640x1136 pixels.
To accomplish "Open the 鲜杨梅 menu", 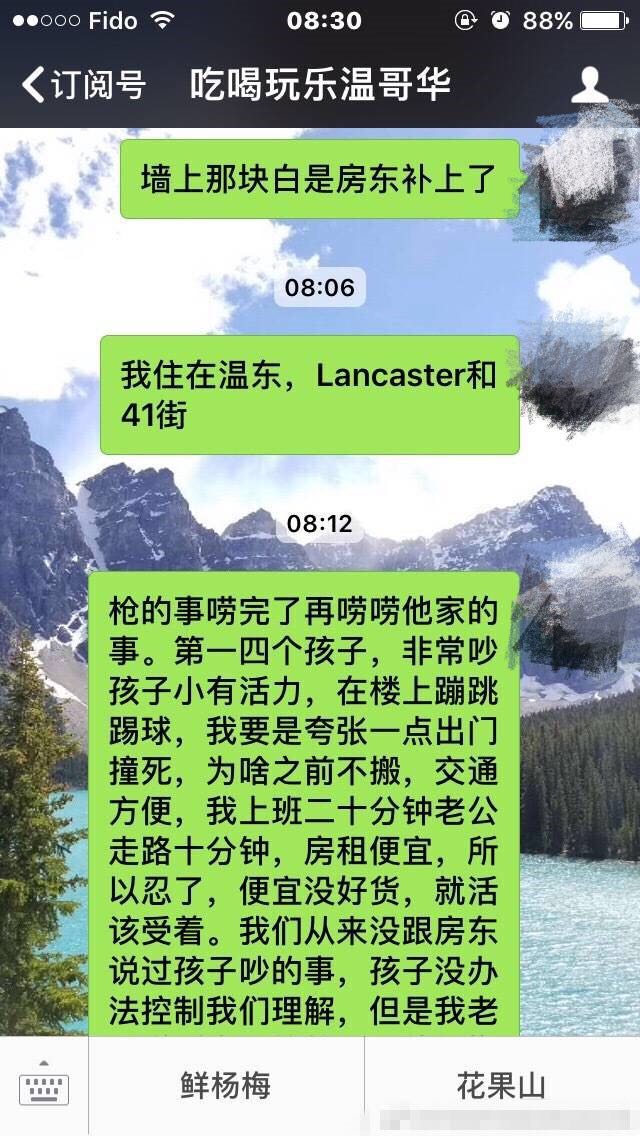I will coord(226,1086).
